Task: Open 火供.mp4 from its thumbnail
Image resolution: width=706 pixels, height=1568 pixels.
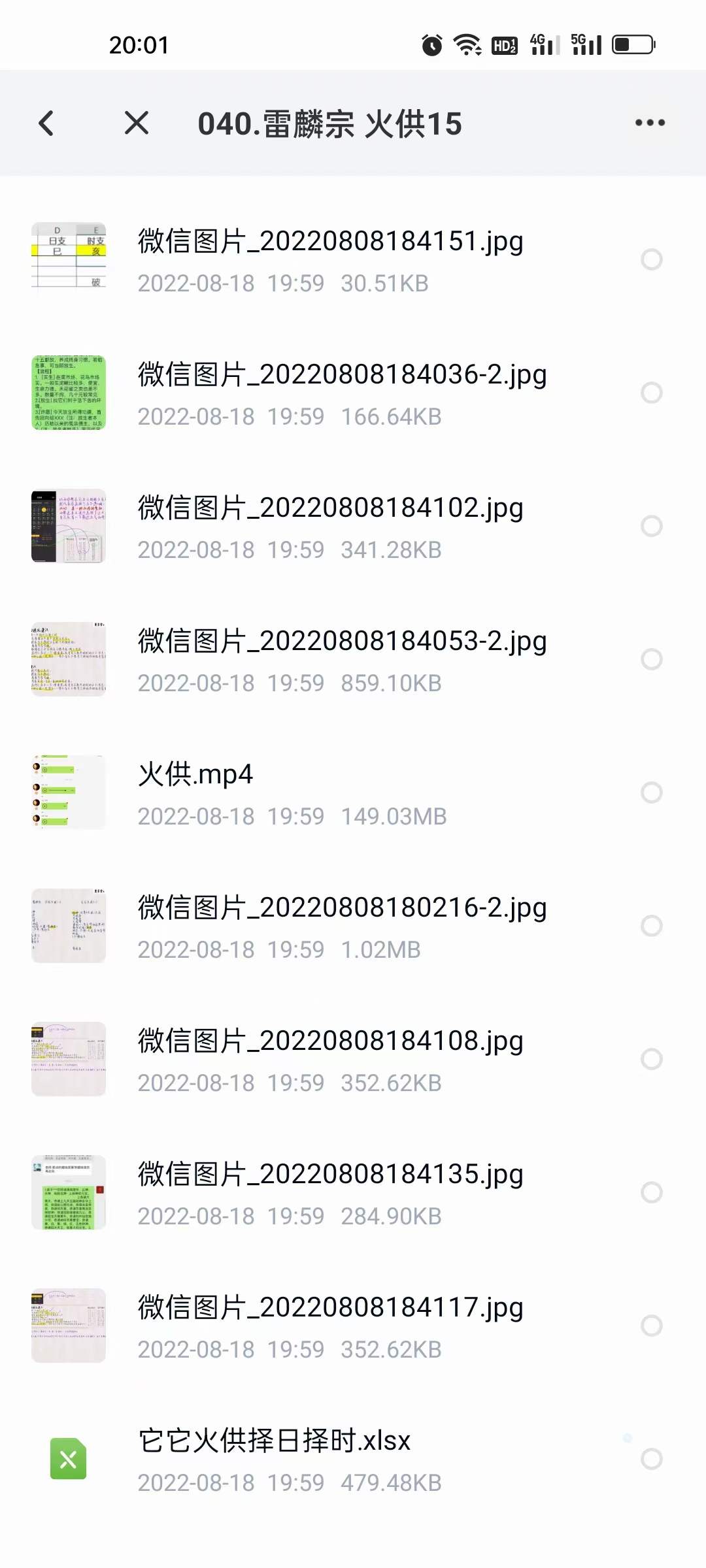Action: [69, 792]
